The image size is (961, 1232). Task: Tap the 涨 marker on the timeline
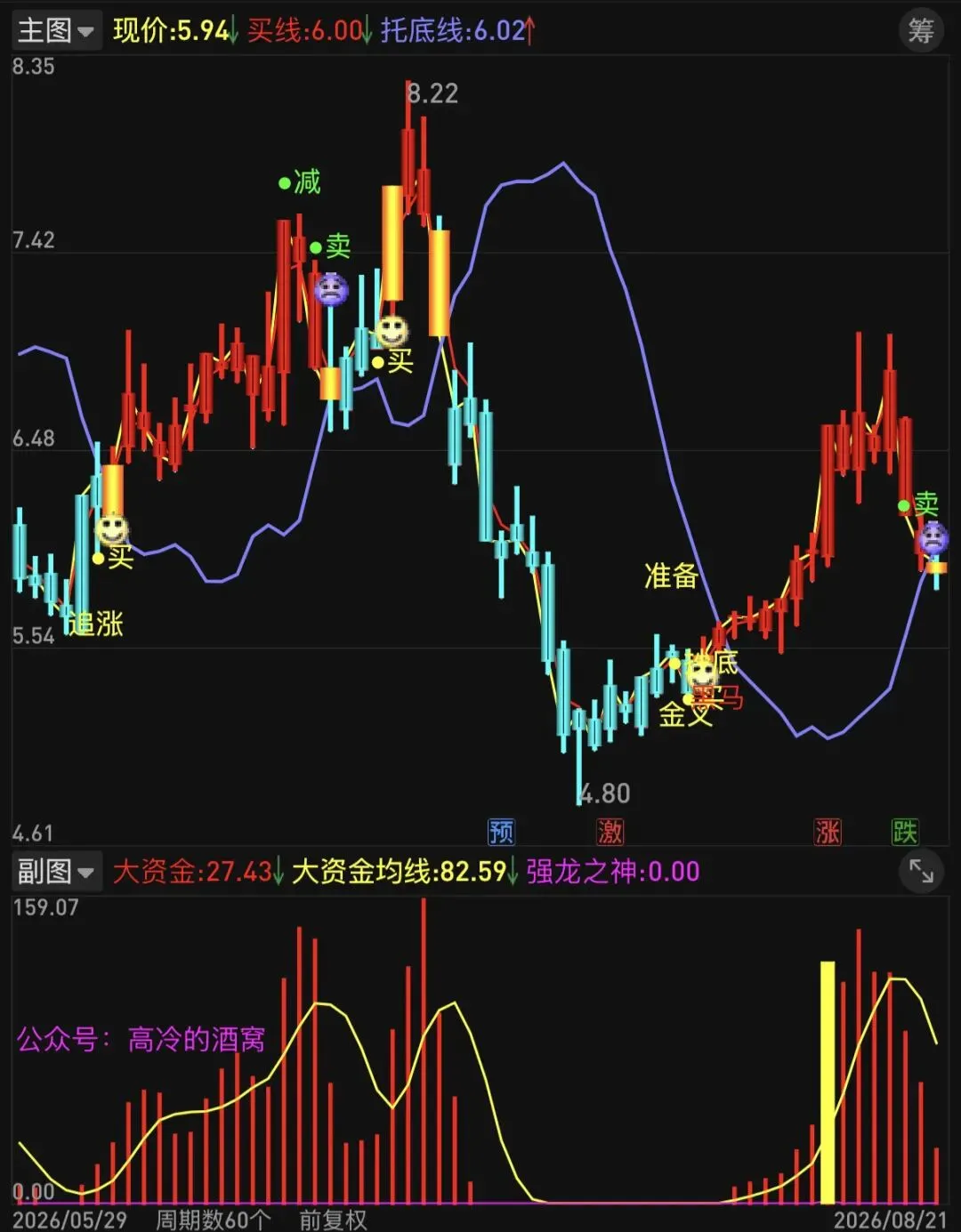pos(828,832)
